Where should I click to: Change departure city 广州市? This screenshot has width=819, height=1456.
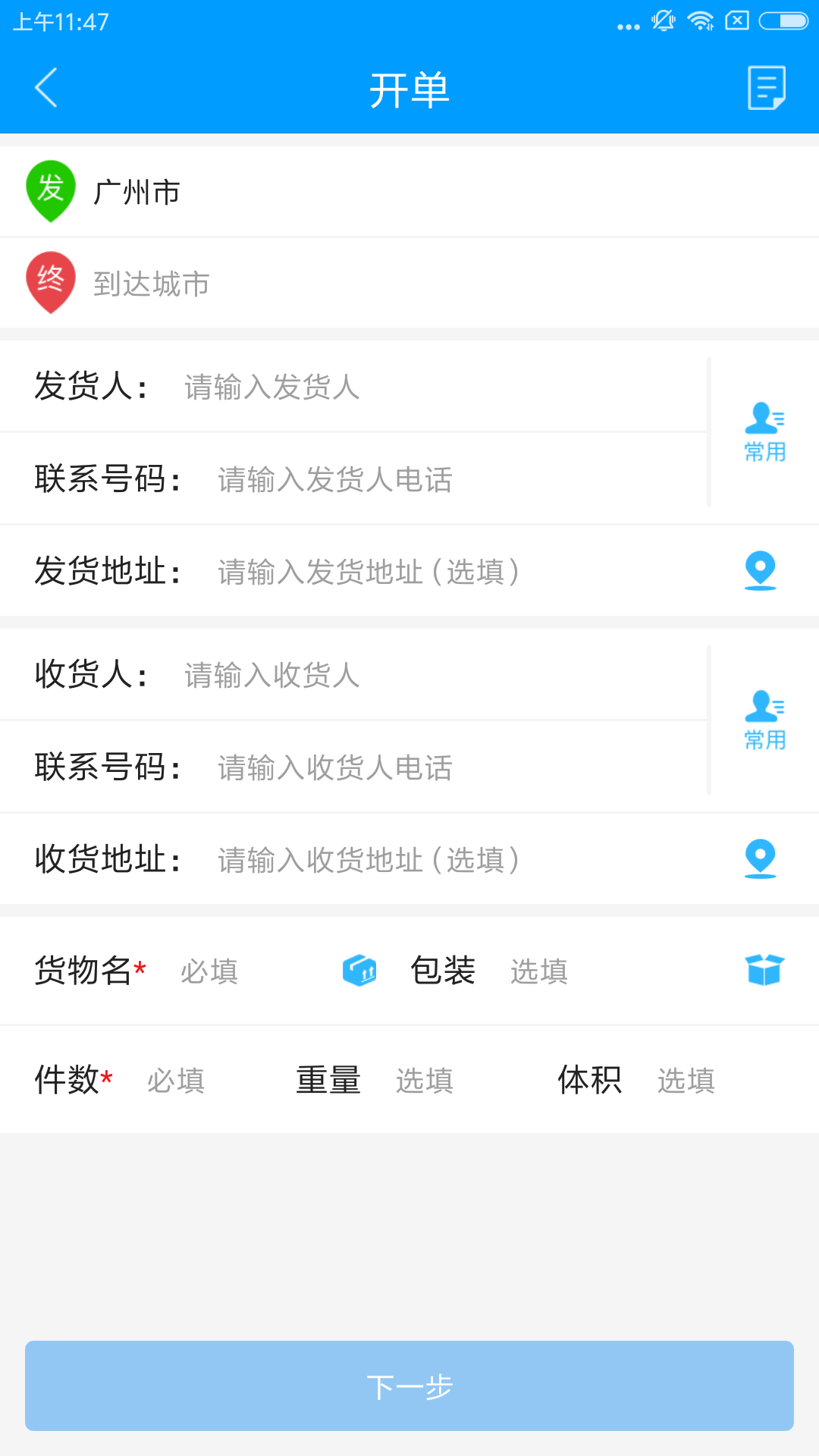point(136,193)
